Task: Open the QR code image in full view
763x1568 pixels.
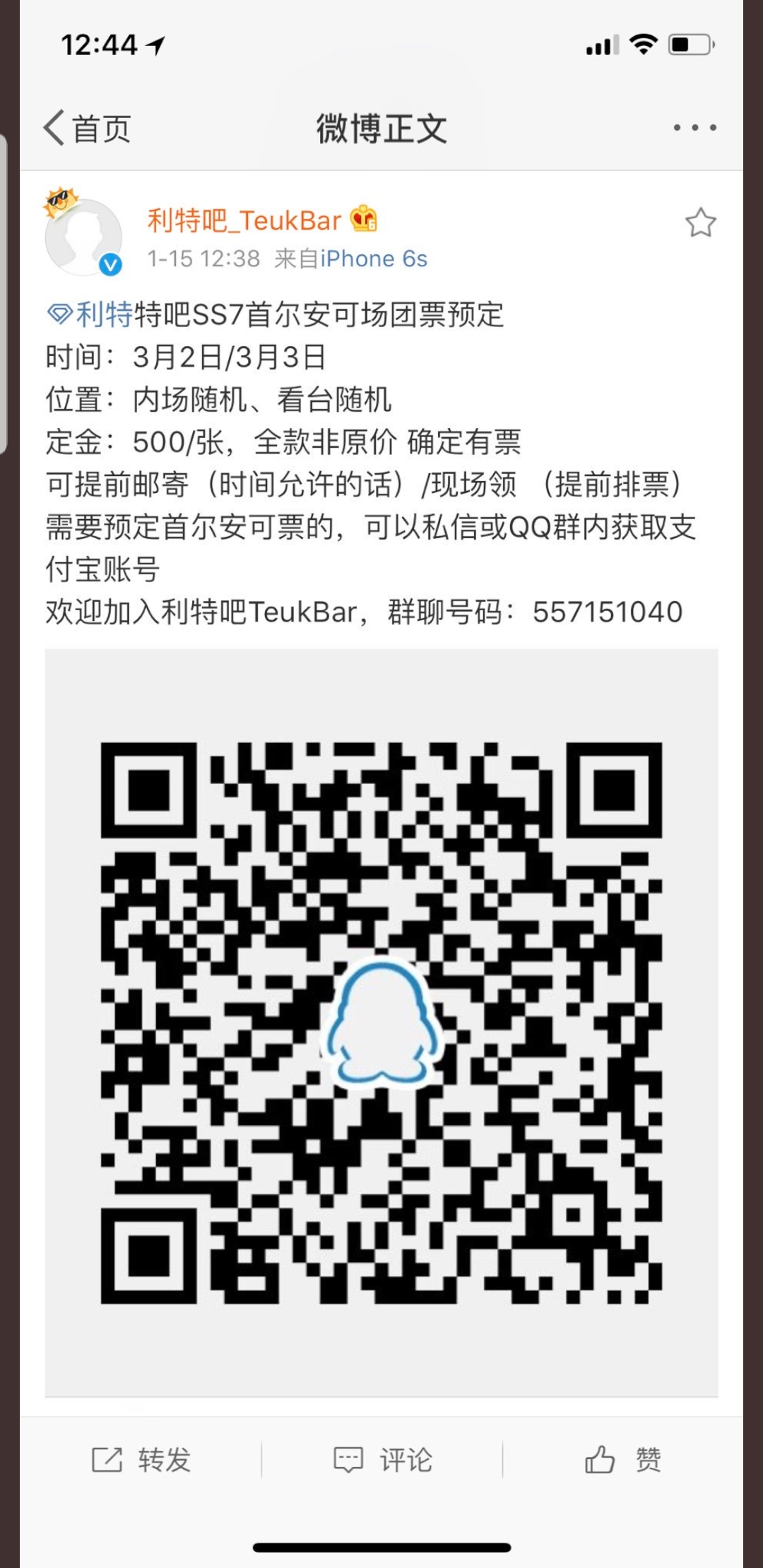Action: tap(381, 1022)
